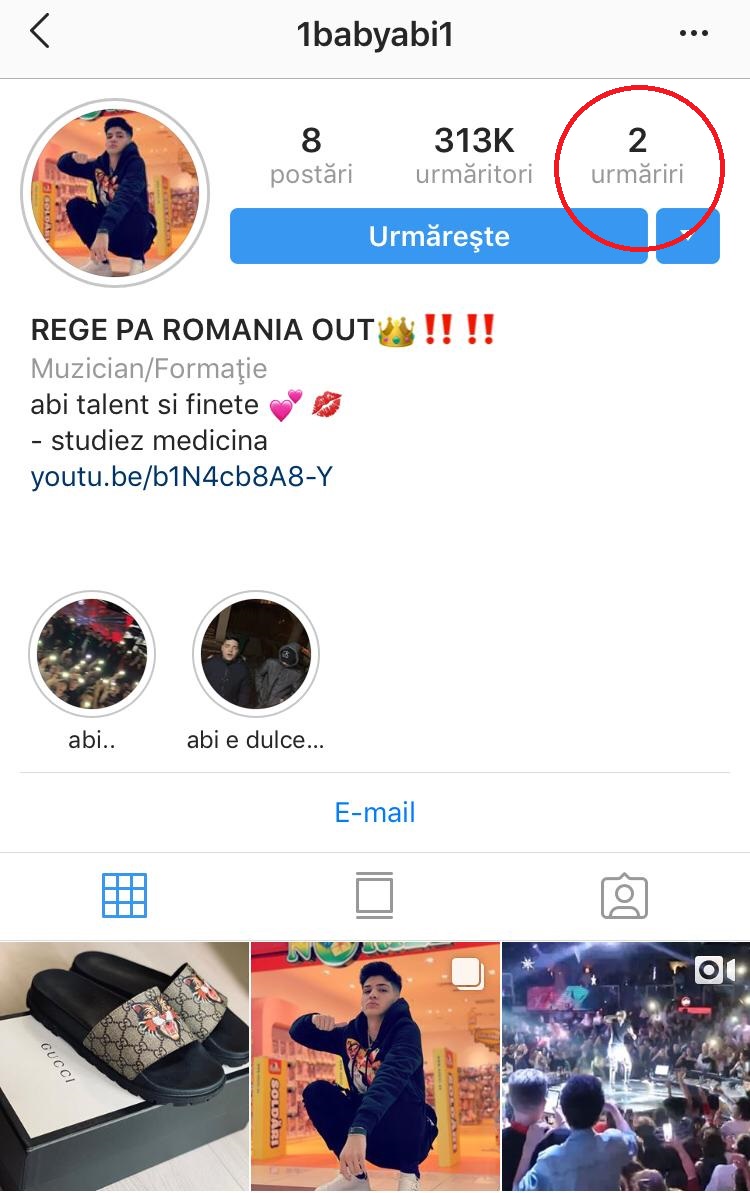The image size is (750, 1193).
Task: Go back with the top-left arrow
Action: click(40, 33)
